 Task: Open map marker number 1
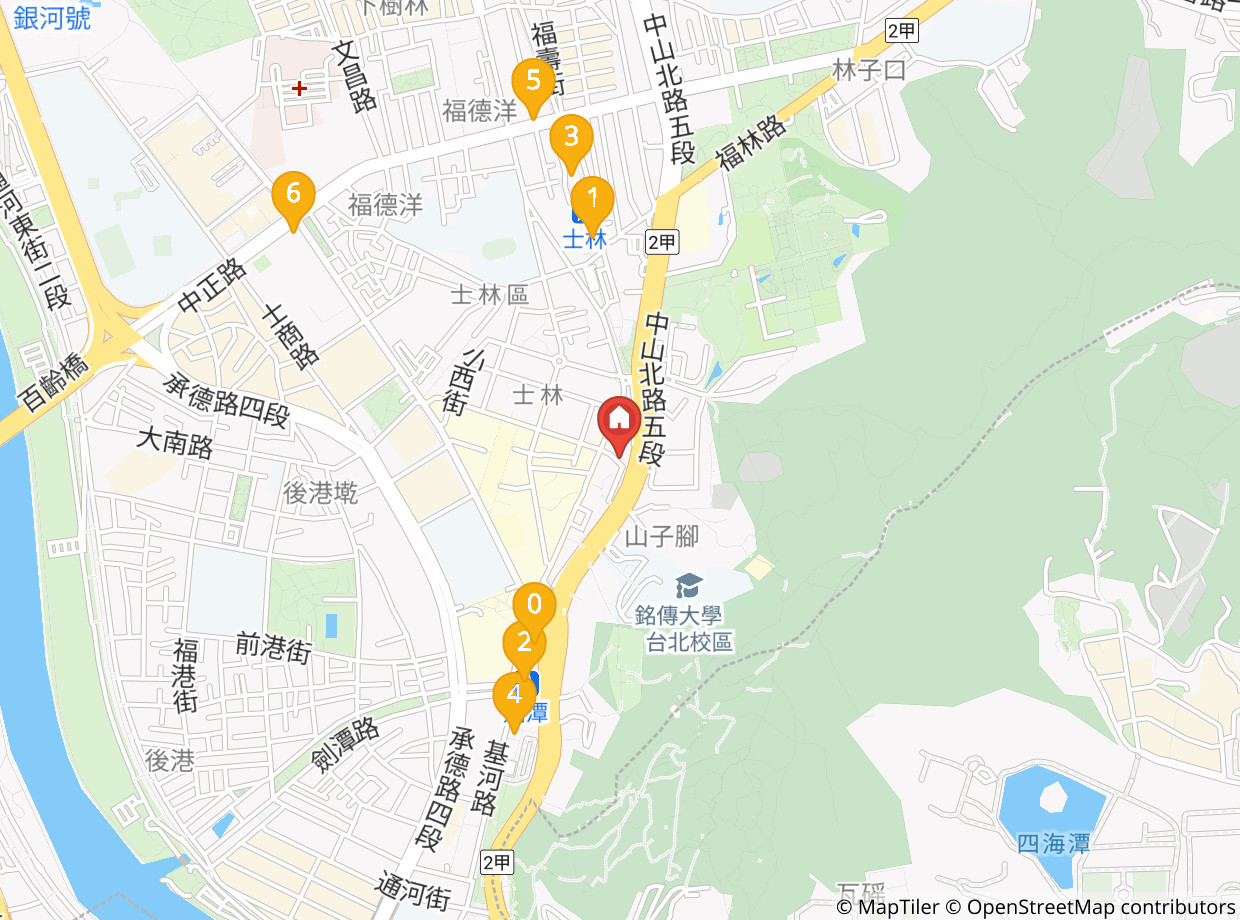[x=592, y=199]
